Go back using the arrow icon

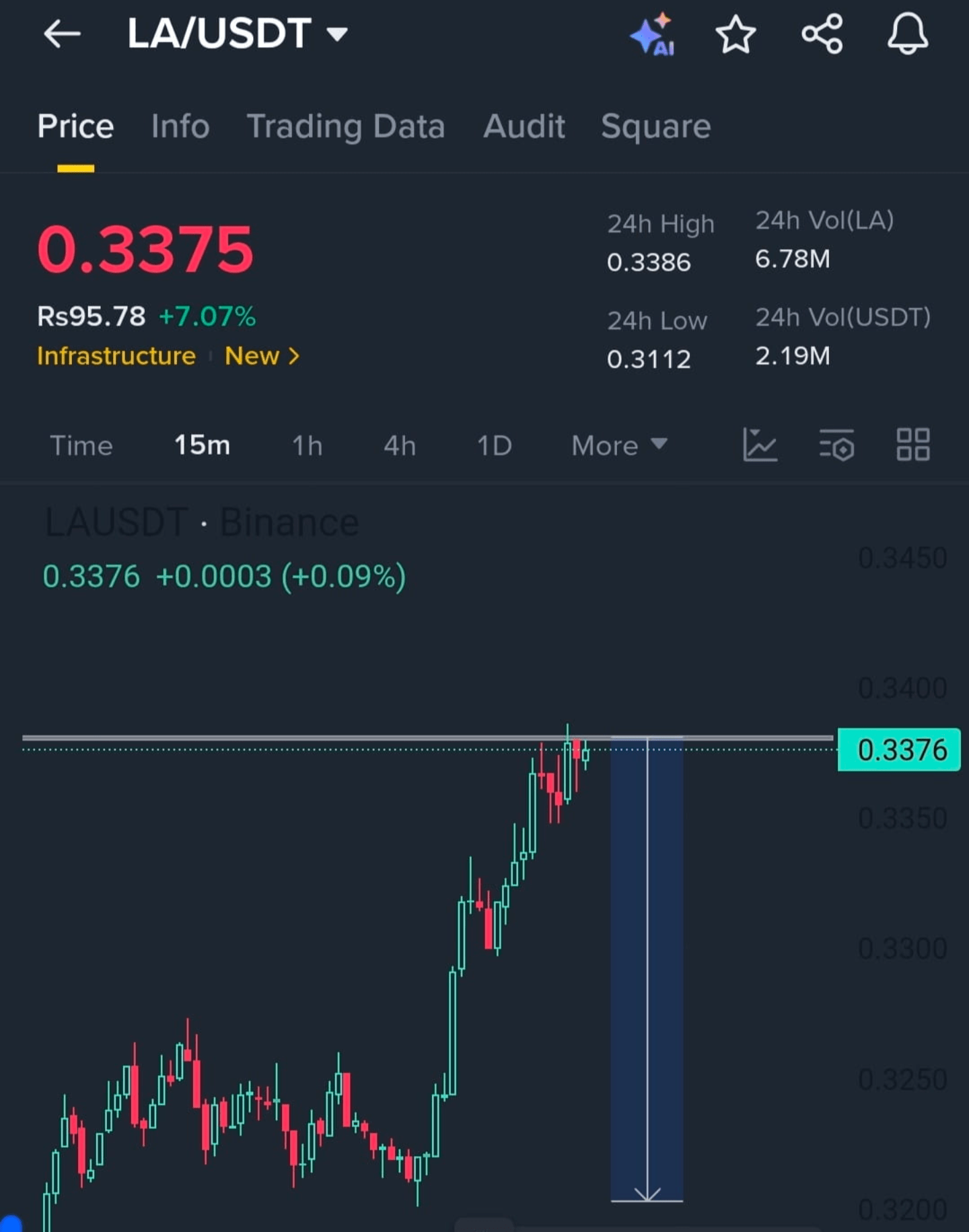point(62,34)
